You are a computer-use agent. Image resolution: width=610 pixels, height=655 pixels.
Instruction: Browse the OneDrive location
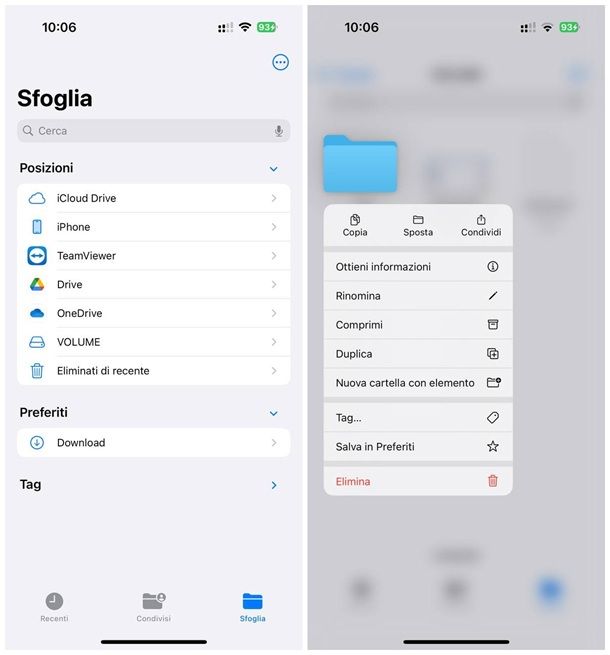pyautogui.click(x=154, y=313)
